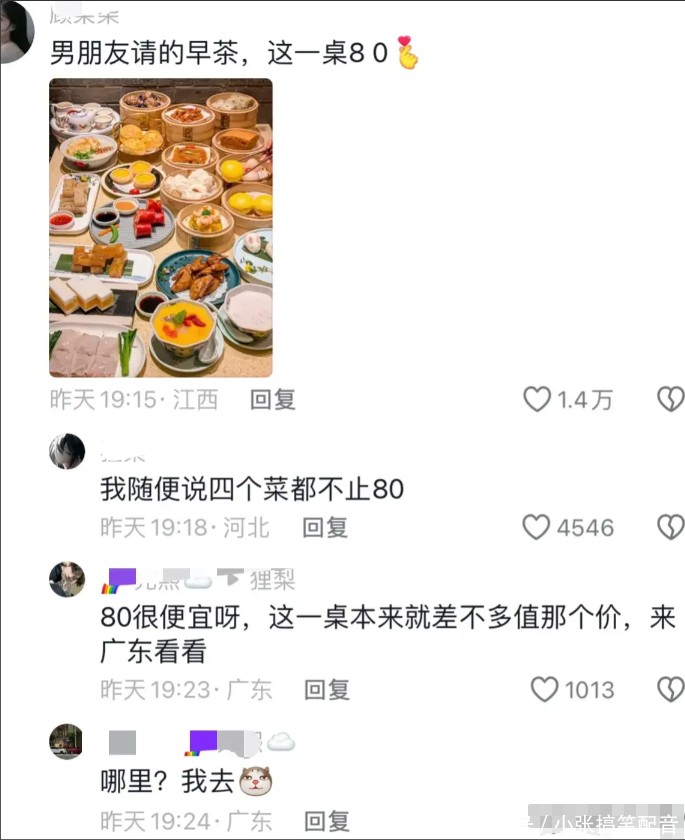Open the avatar of the 80很便宜呀 commenter

[x=67, y=579]
